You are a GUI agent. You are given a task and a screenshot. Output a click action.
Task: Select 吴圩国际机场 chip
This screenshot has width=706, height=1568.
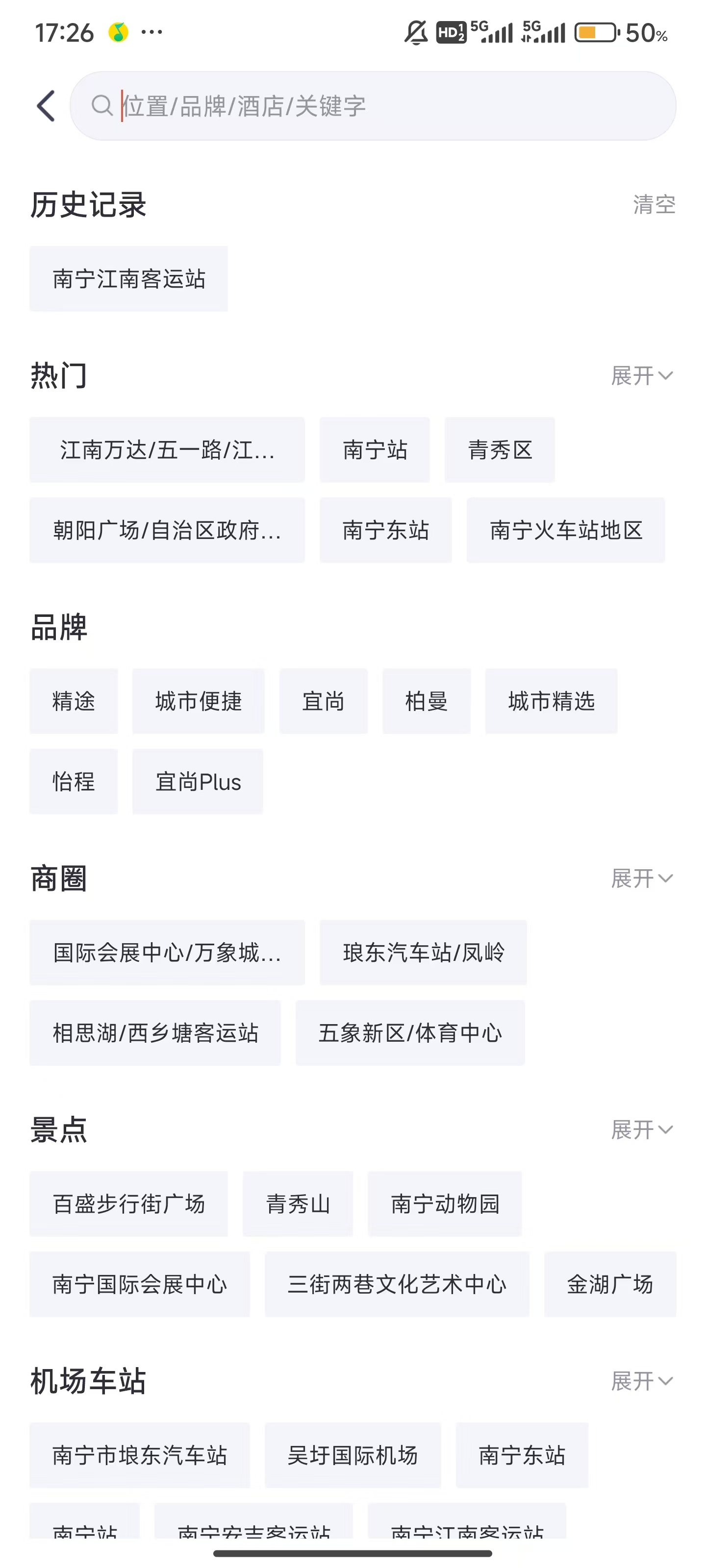click(353, 1455)
